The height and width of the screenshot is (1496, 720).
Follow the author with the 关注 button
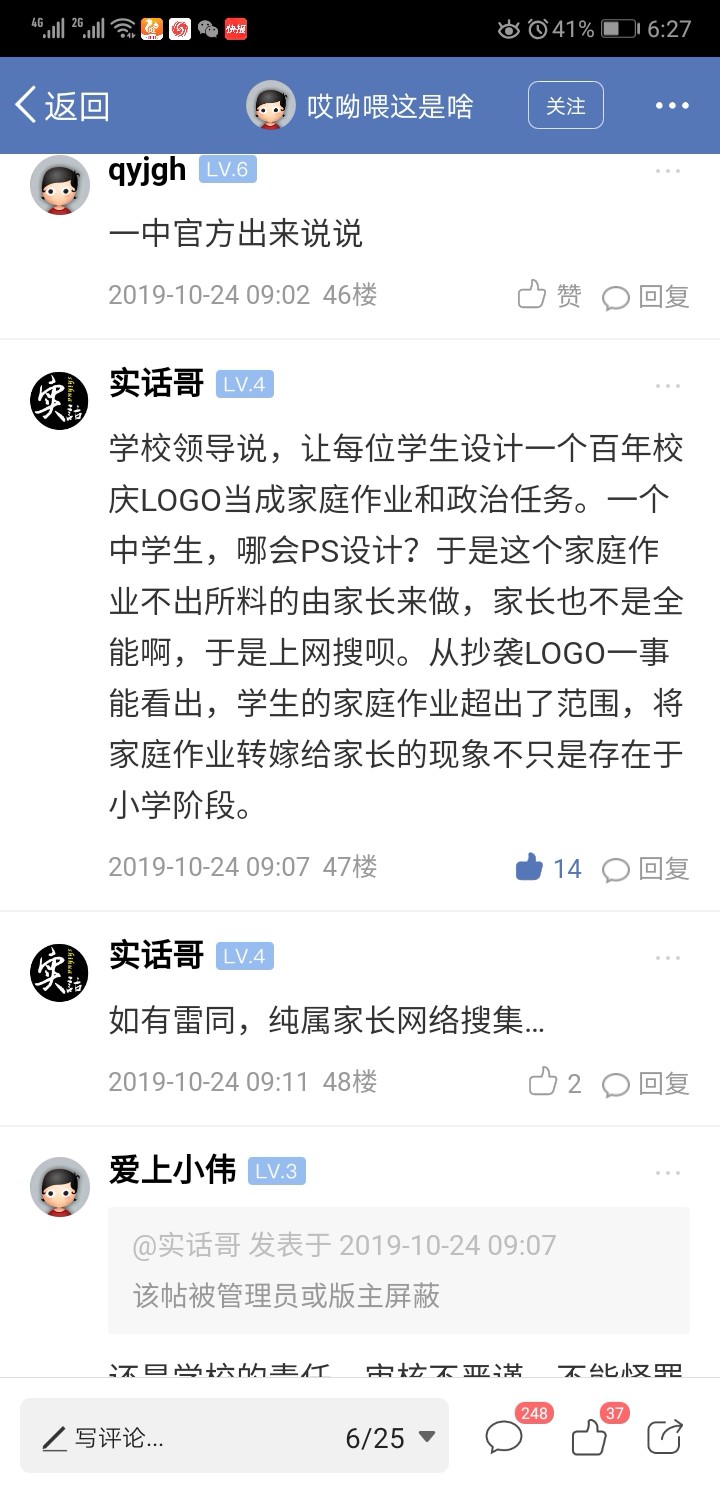click(565, 106)
